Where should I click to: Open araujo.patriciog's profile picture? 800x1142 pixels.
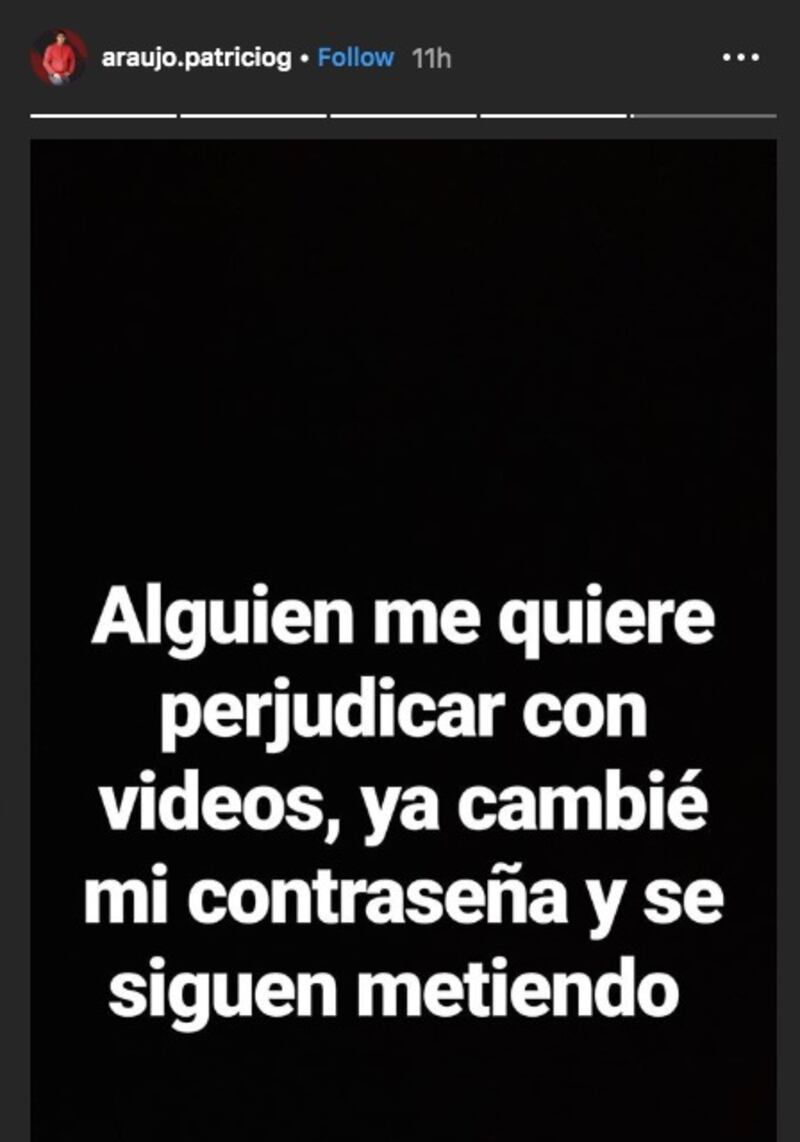coord(58,58)
